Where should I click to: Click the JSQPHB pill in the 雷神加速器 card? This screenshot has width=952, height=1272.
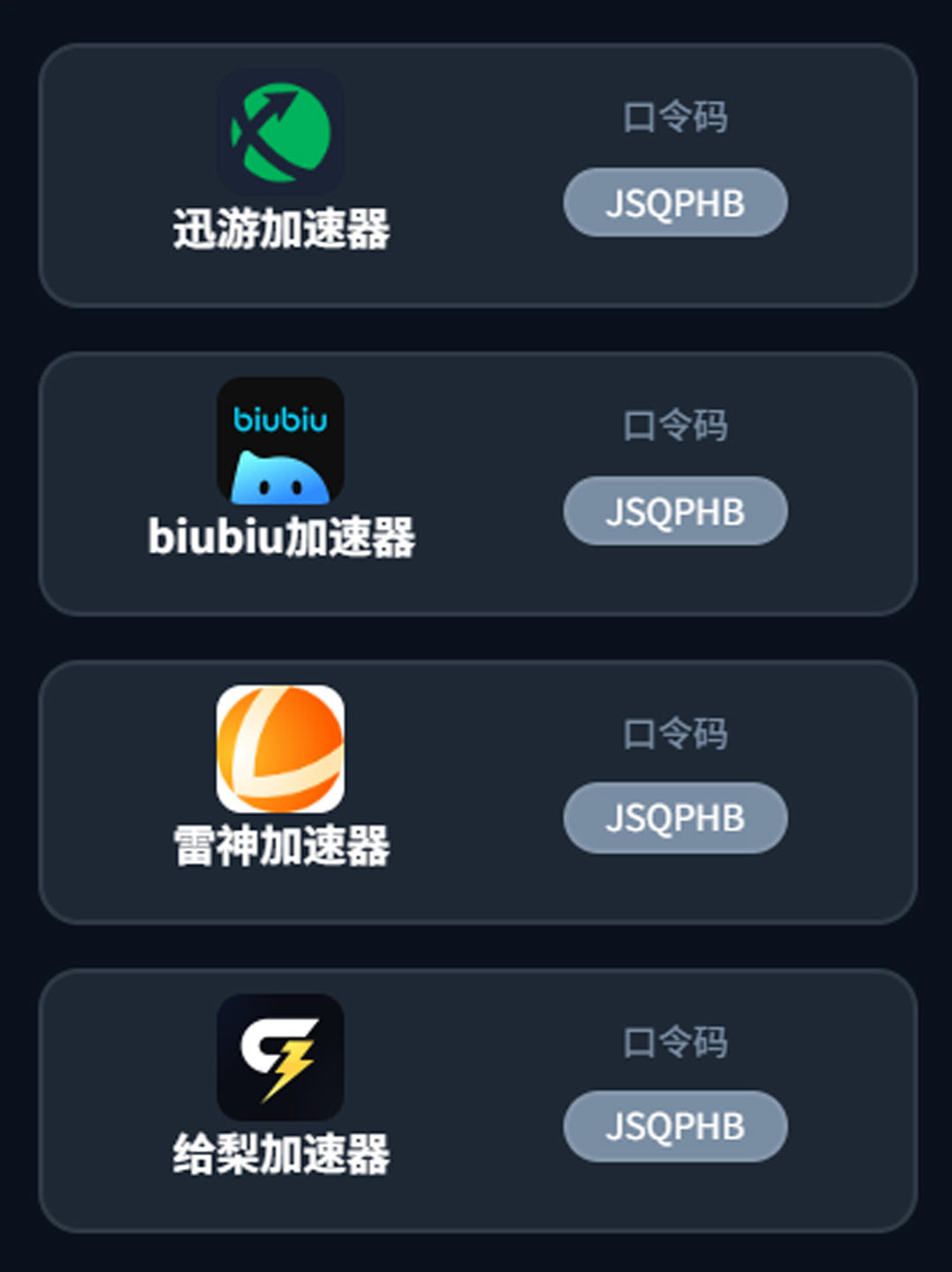[674, 818]
